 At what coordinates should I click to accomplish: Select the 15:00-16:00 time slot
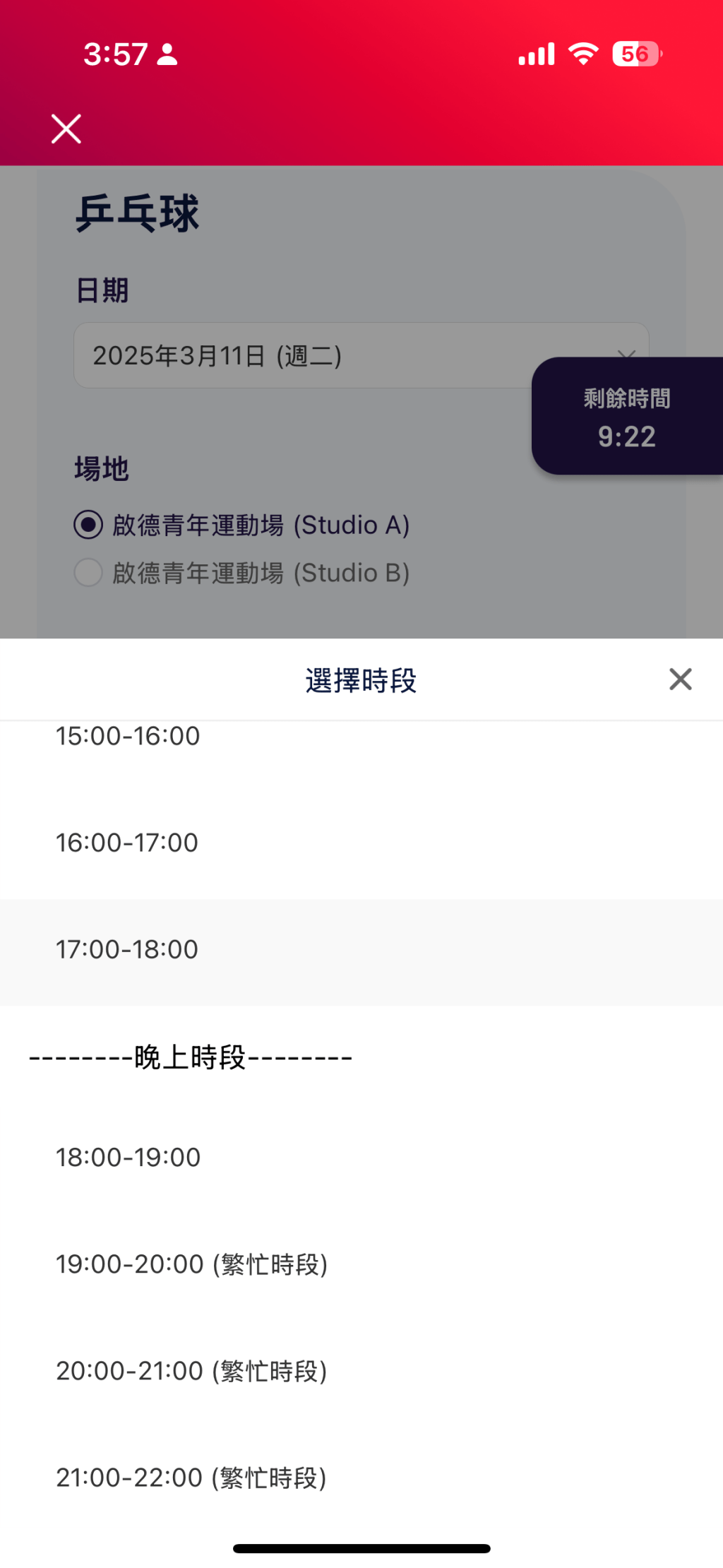(x=361, y=739)
